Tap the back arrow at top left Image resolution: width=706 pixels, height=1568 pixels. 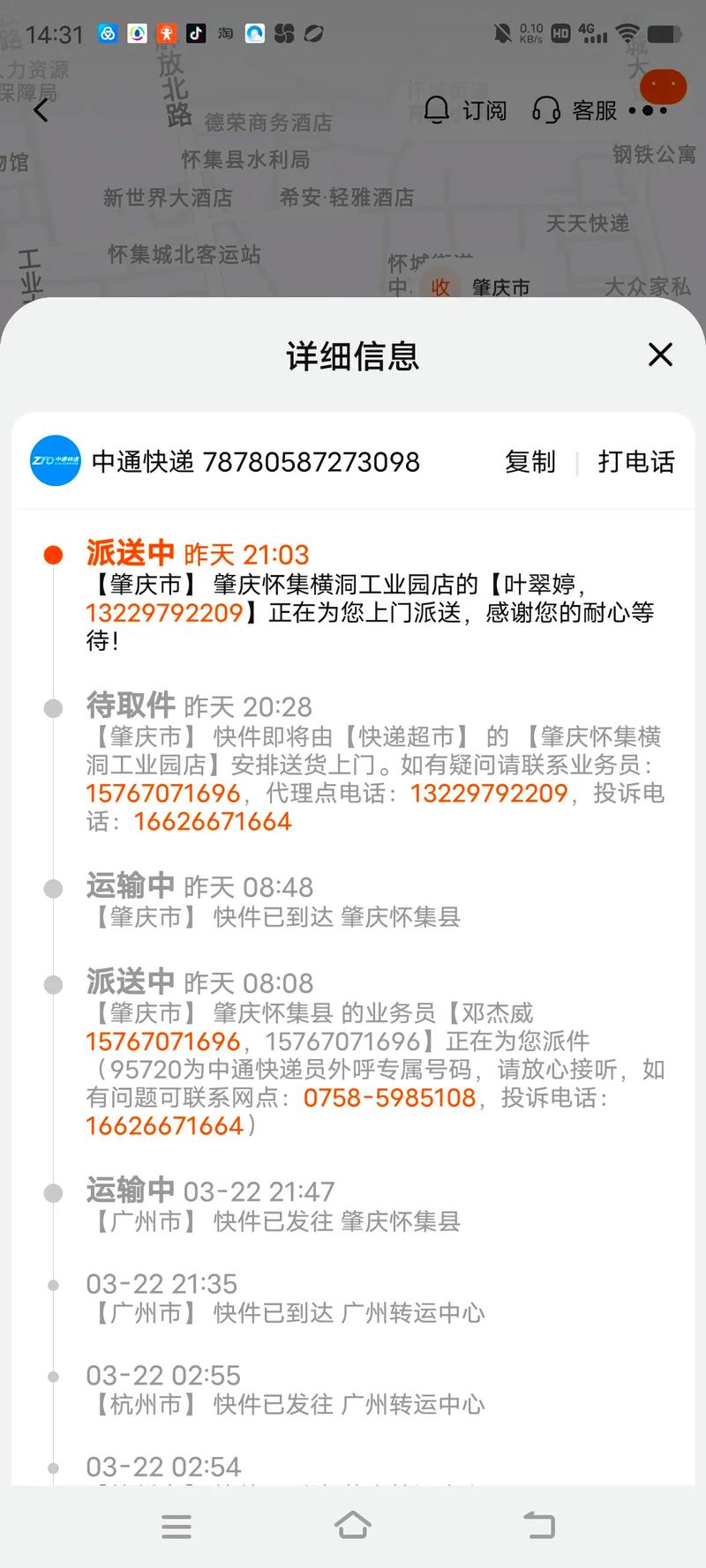tap(41, 110)
